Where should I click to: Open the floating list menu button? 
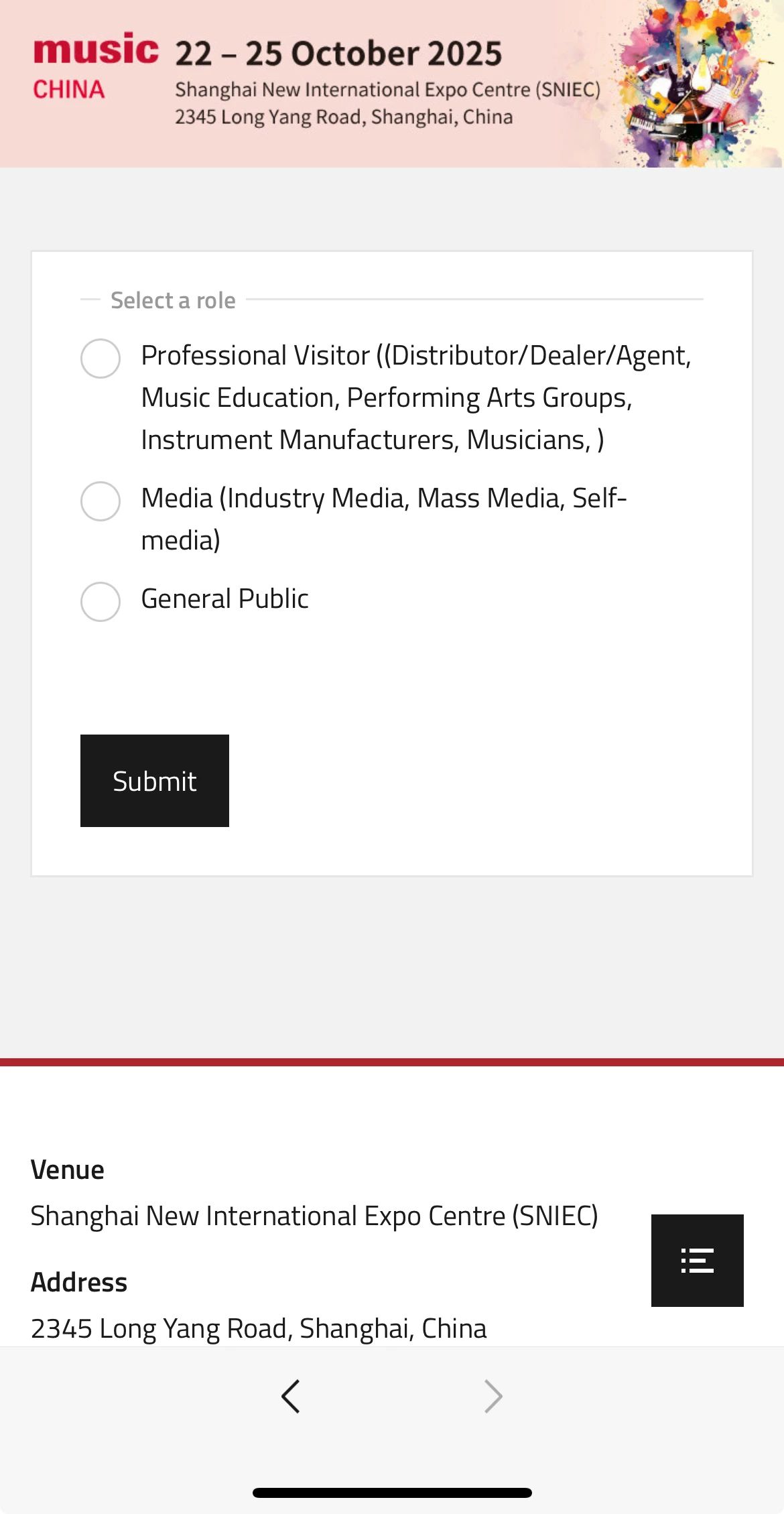point(697,1261)
